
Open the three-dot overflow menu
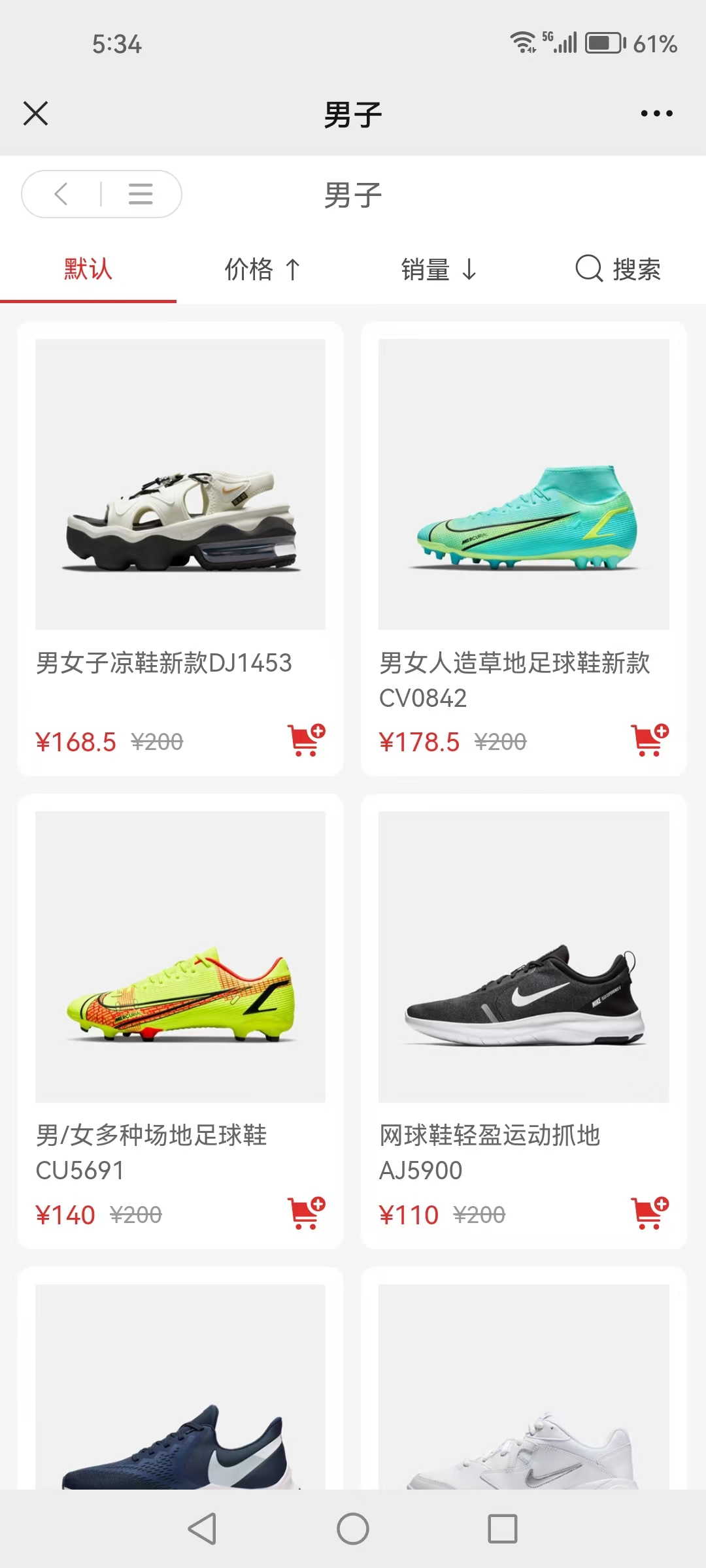656,114
